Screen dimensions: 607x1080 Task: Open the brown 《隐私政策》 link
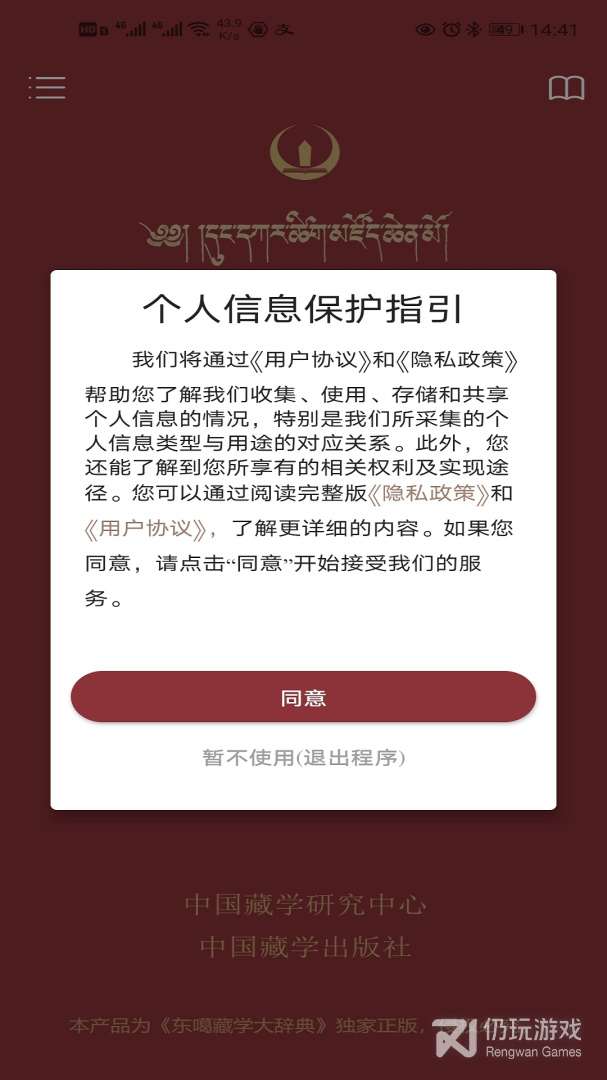(x=429, y=494)
